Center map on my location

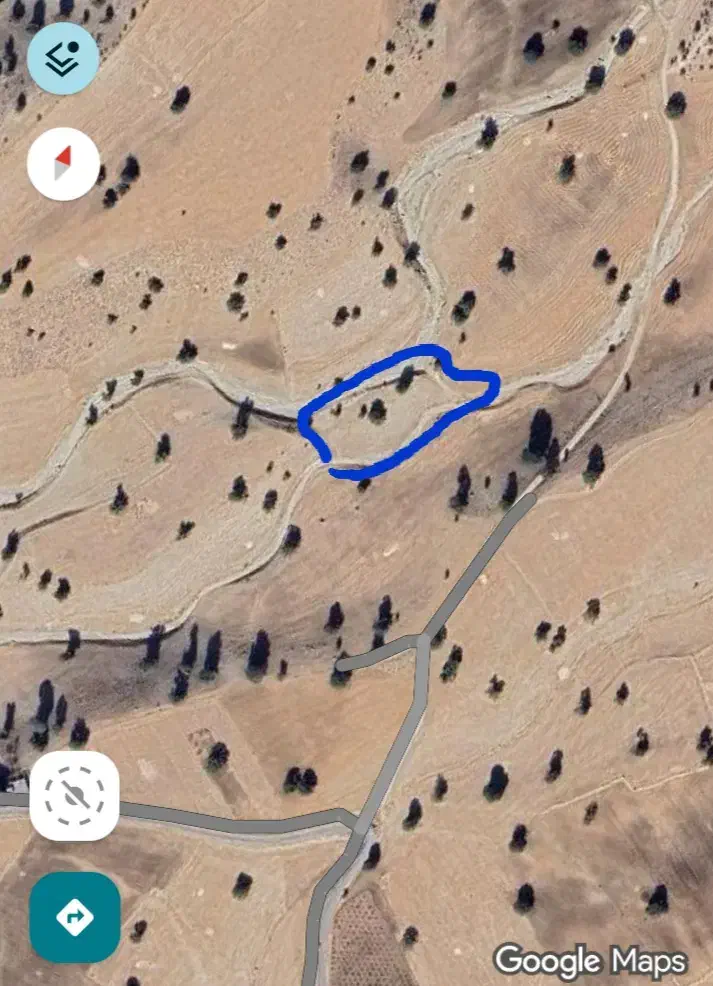(x=74, y=796)
